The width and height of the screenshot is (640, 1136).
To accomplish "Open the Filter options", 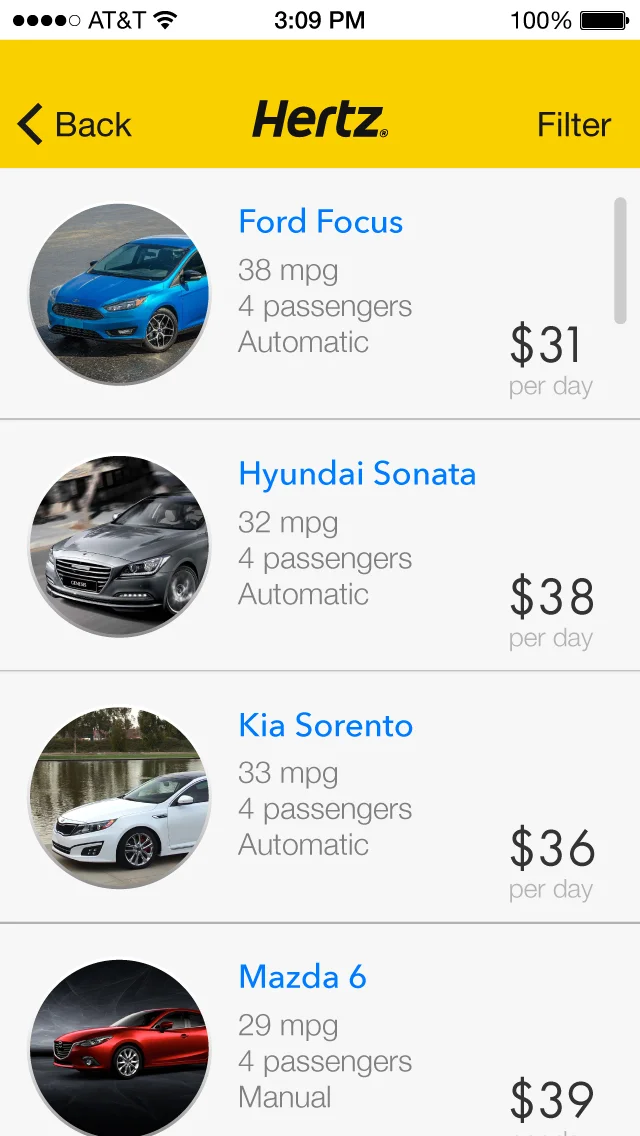I will pyautogui.click(x=573, y=125).
